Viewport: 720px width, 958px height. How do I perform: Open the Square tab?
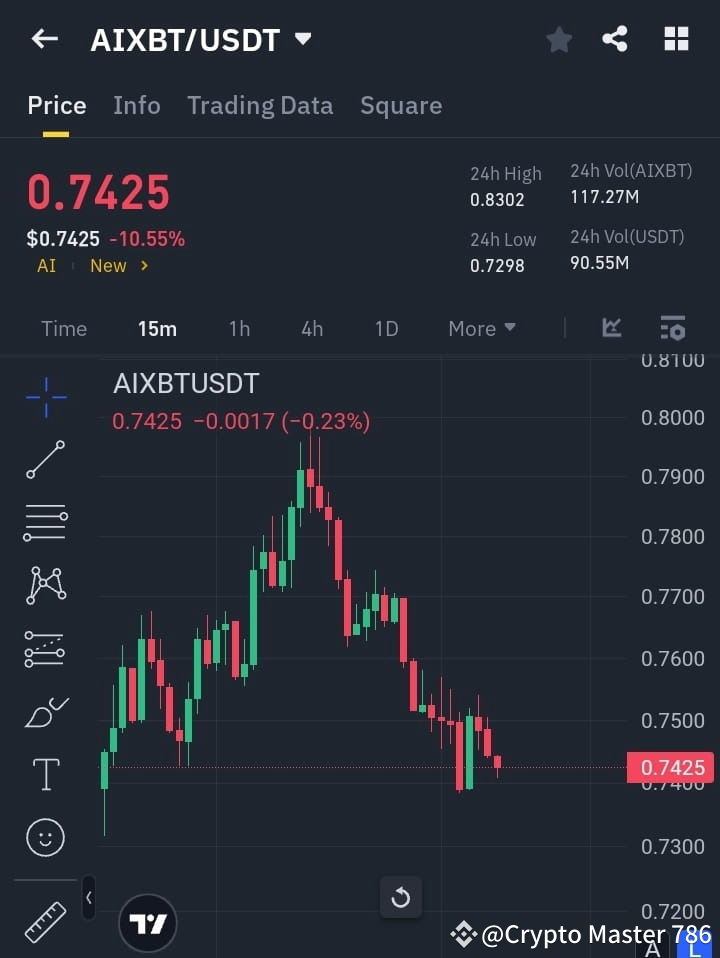click(x=401, y=105)
